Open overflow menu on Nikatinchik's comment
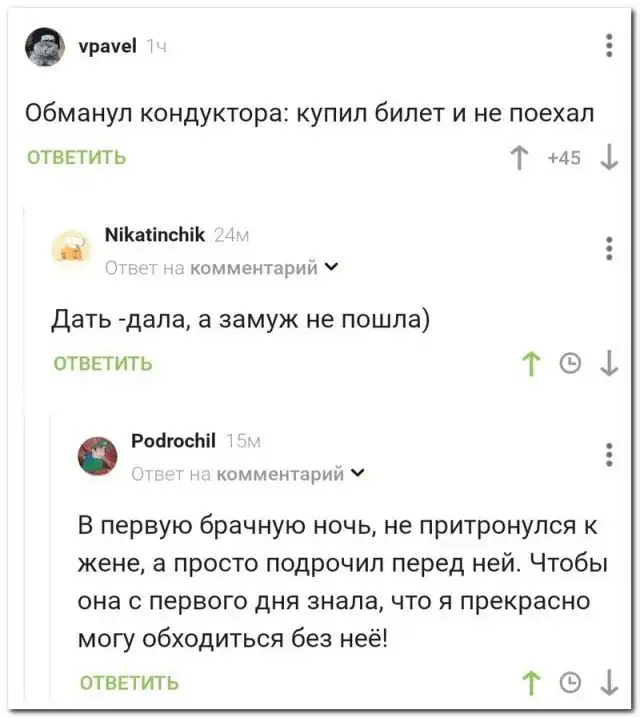The height and width of the screenshot is (718, 640). 610,248
